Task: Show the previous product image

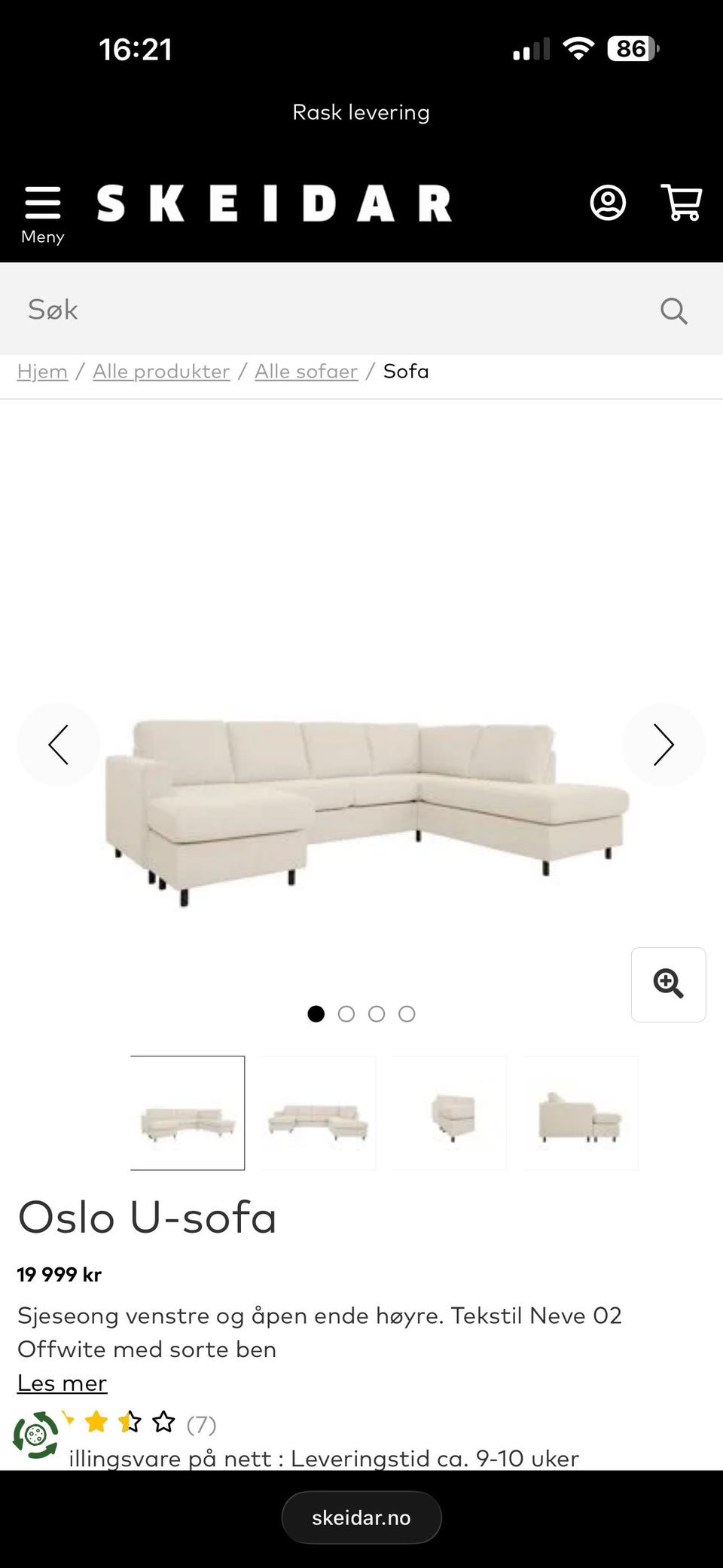Action: tap(59, 744)
